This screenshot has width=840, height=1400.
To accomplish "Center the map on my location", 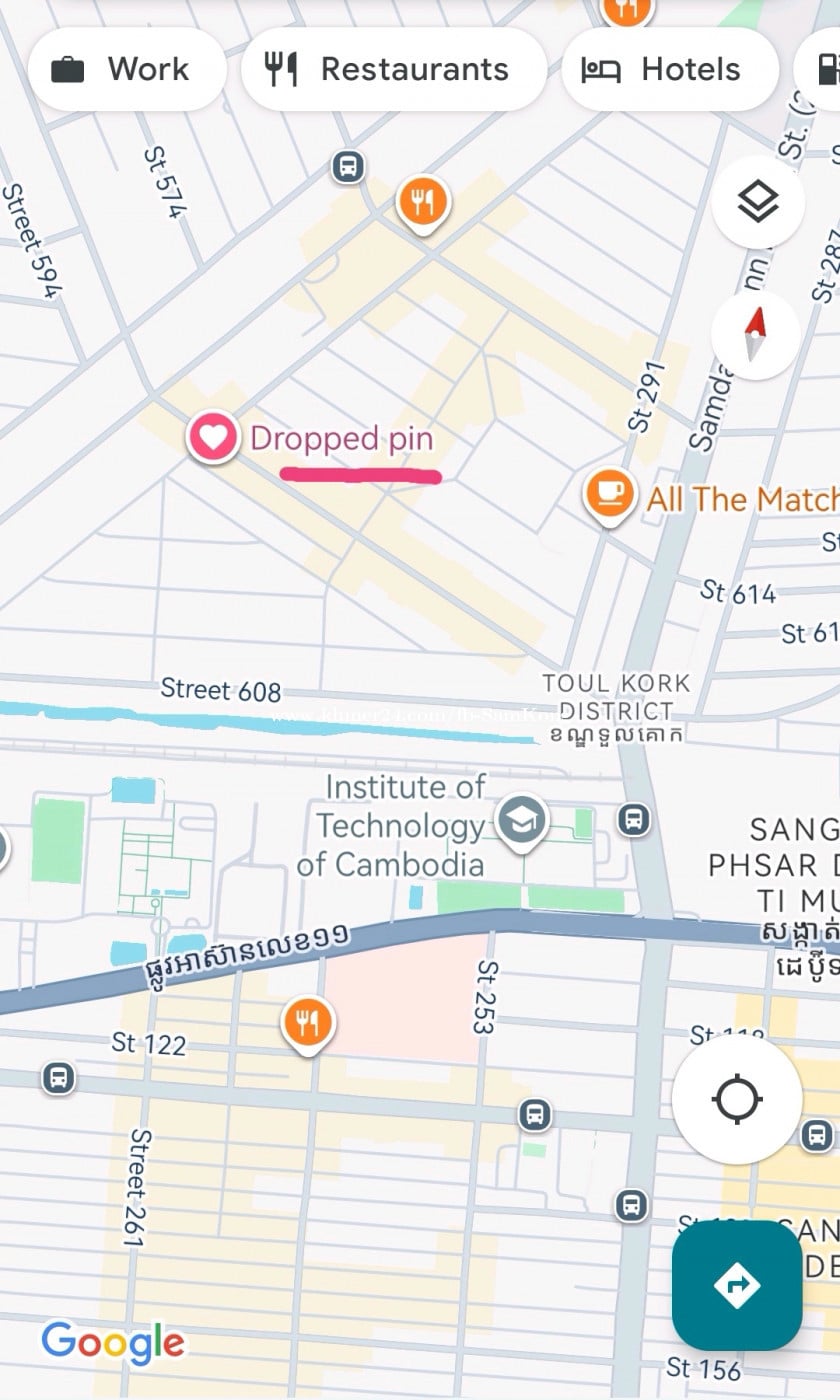I will tap(737, 1100).
